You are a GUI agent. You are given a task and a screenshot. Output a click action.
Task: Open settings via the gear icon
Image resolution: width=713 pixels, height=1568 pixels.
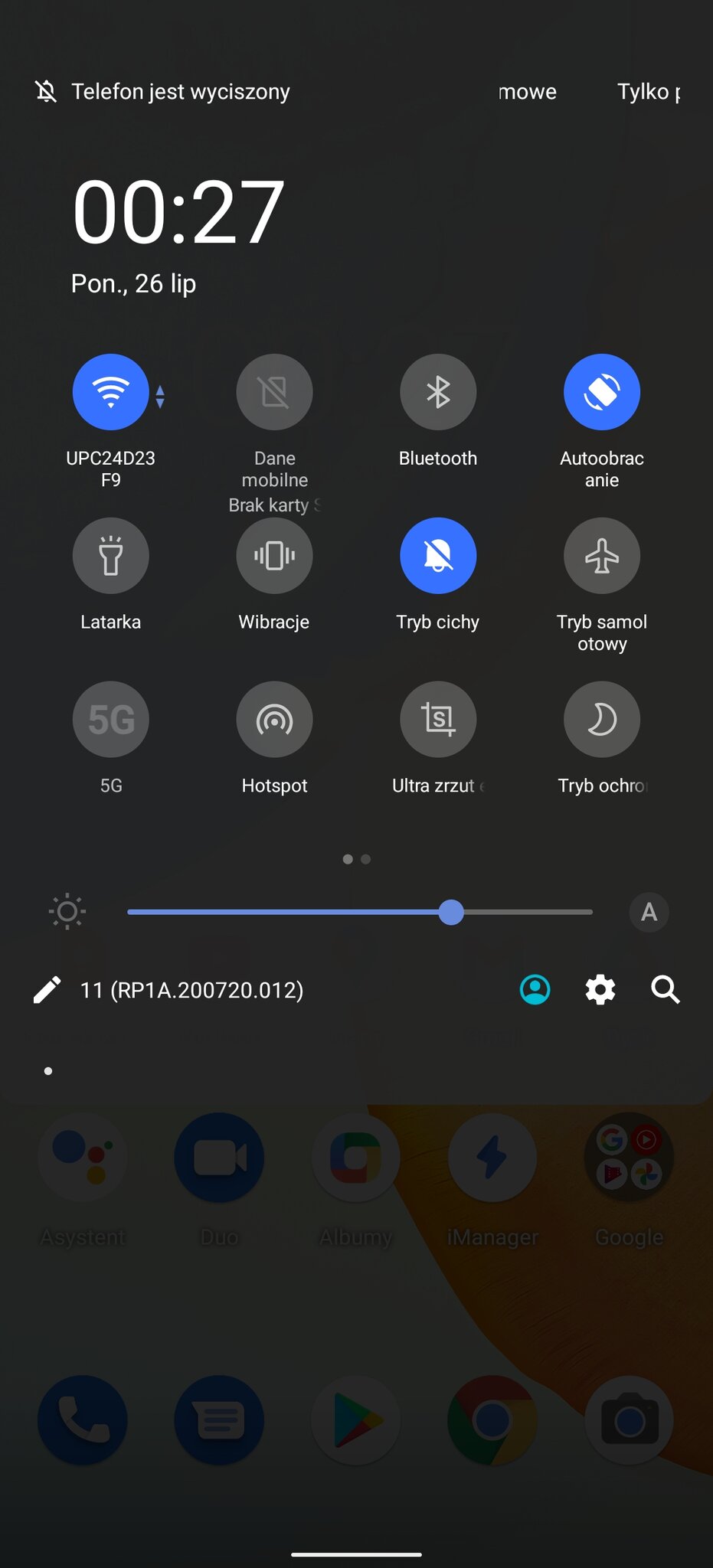tap(600, 990)
